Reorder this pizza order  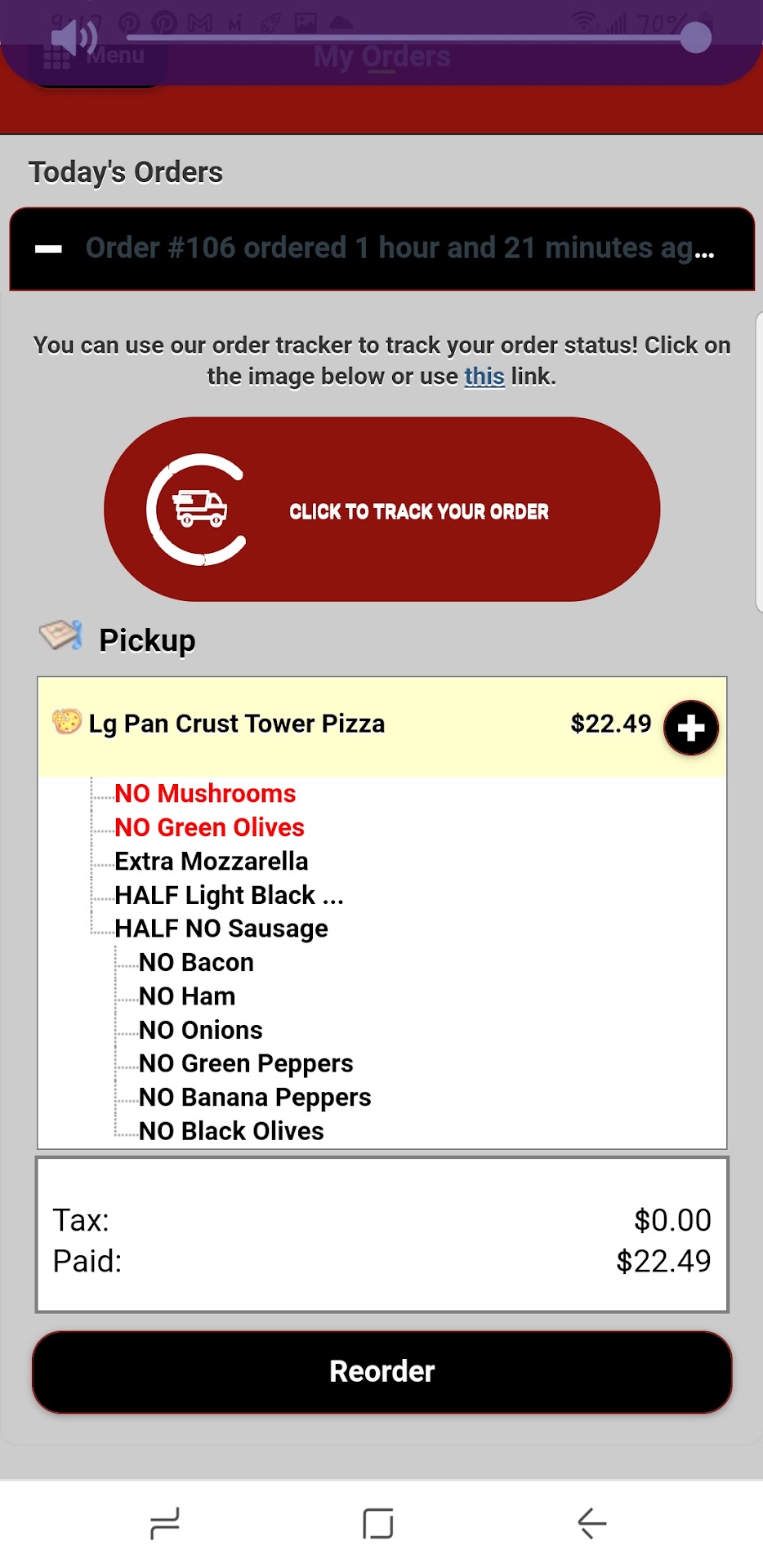(381, 1371)
